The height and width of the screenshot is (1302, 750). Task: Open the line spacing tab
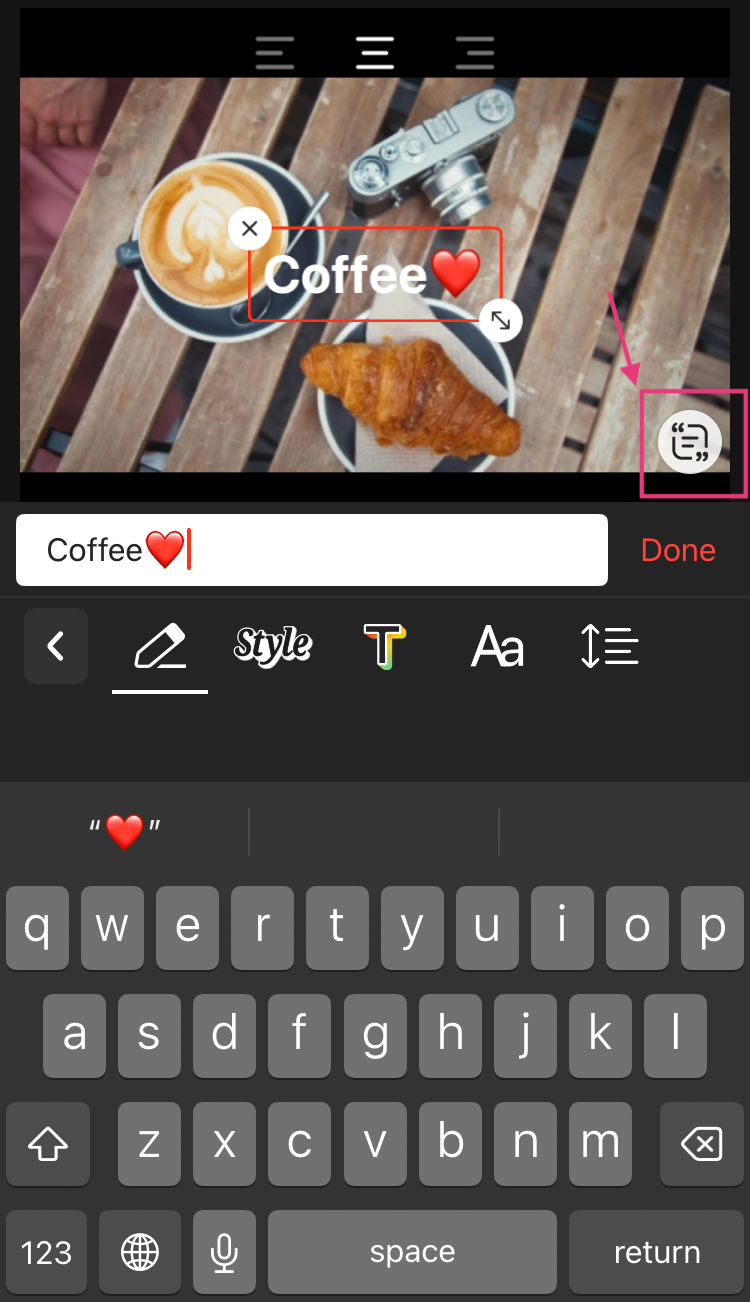pos(609,647)
